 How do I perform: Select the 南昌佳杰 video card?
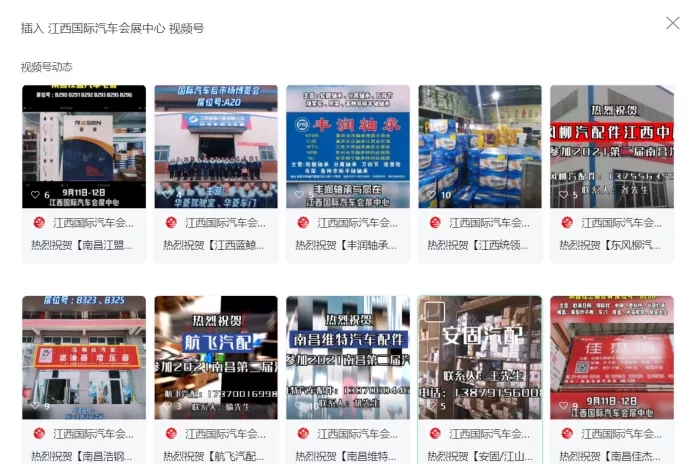click(x=612, y=358)
